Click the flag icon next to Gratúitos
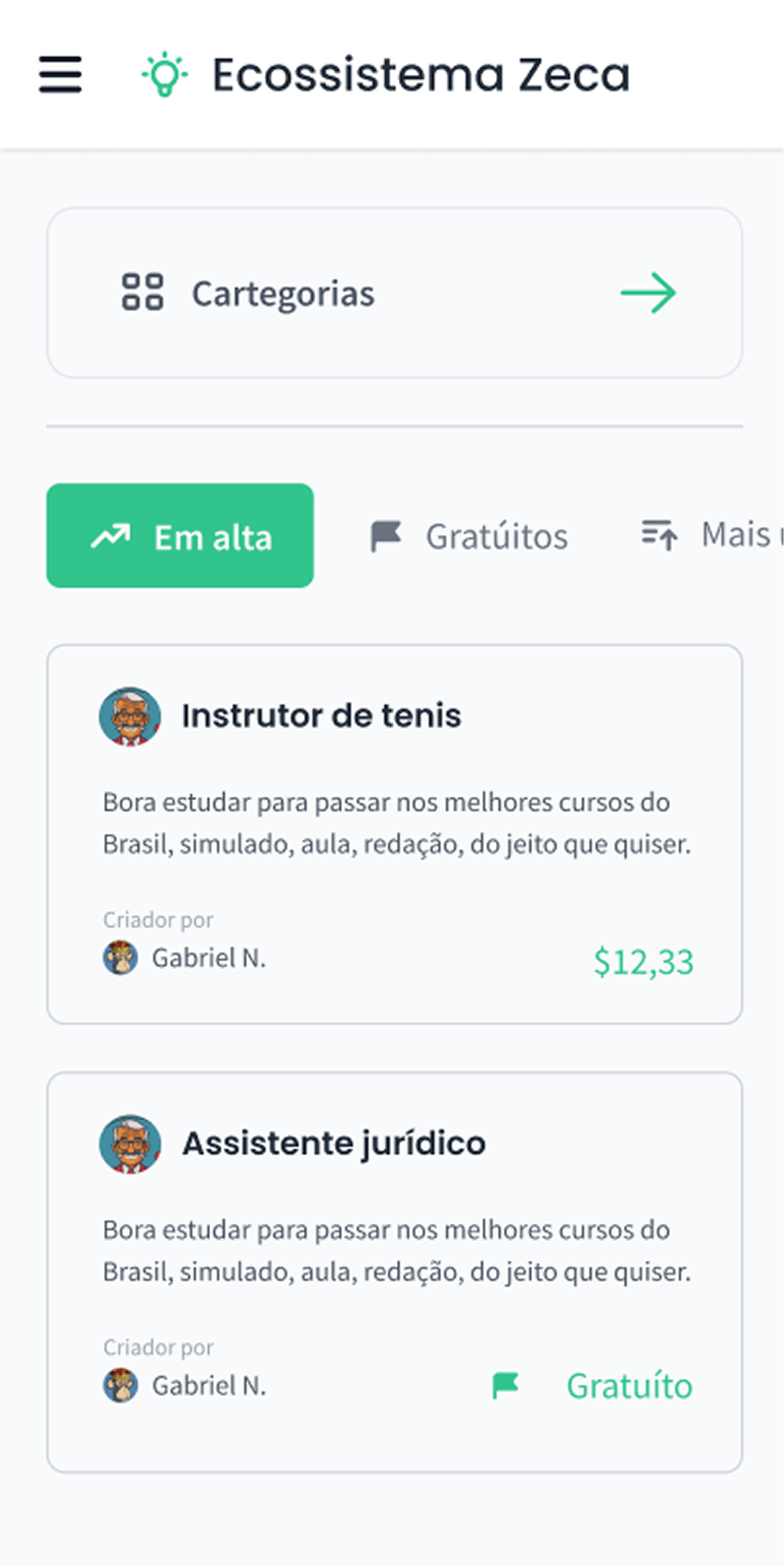The image size is (784, 1566). tap(388, 535)
